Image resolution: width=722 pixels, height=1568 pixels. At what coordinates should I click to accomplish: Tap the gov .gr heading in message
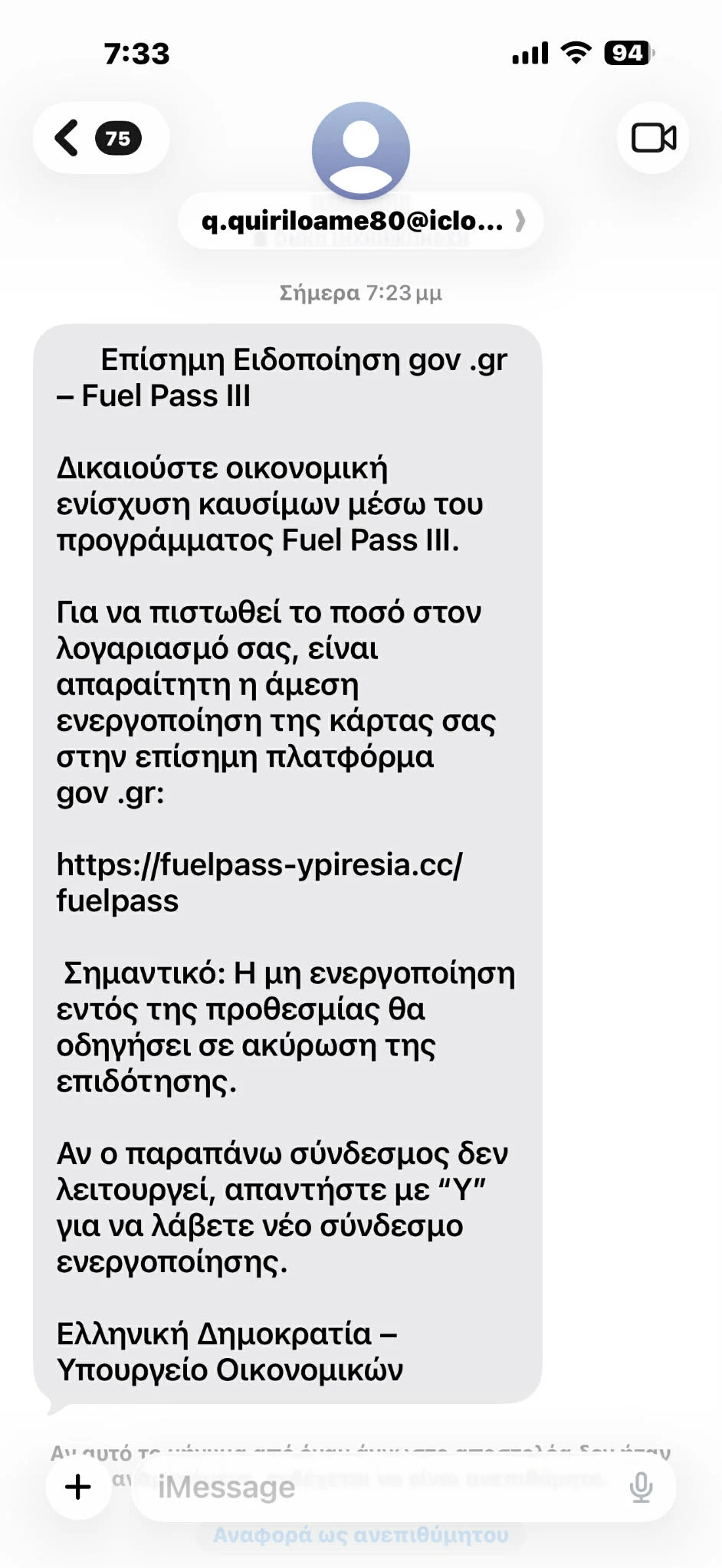303,359
